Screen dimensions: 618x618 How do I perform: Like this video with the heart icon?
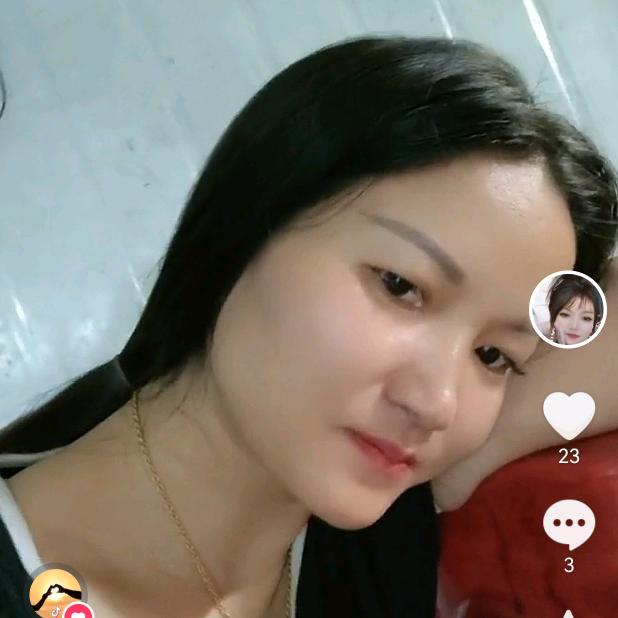coord(568,415)
